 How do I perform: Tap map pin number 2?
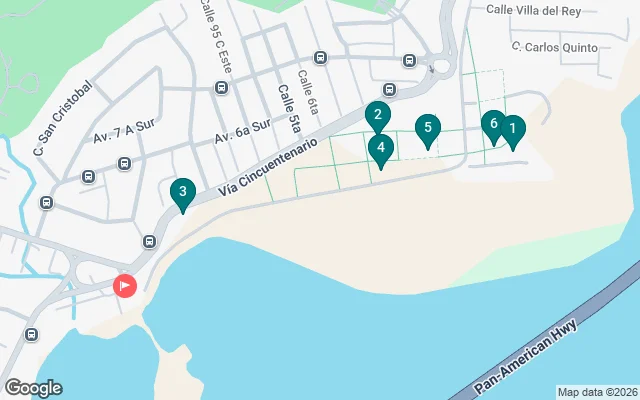click(x=377, y=115)
